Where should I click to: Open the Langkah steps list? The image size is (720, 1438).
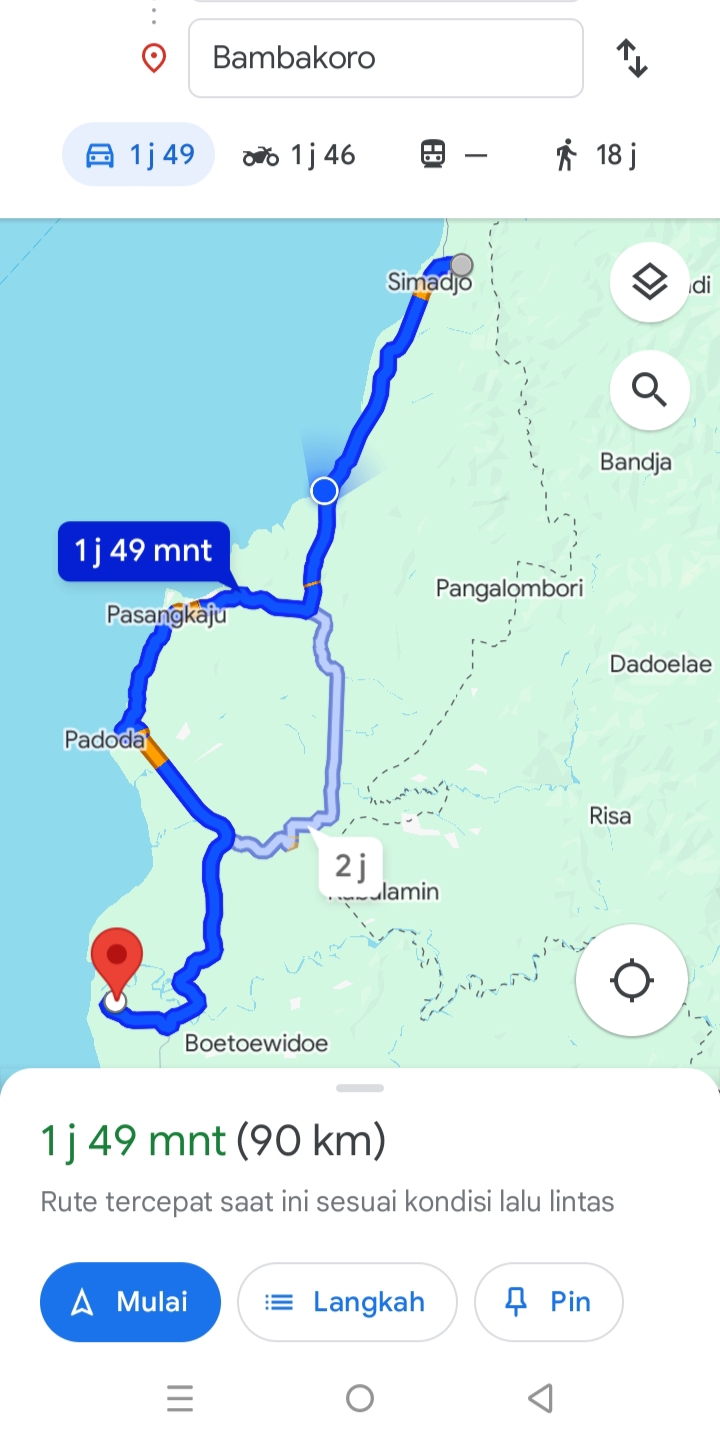[x=347, y=1302]
